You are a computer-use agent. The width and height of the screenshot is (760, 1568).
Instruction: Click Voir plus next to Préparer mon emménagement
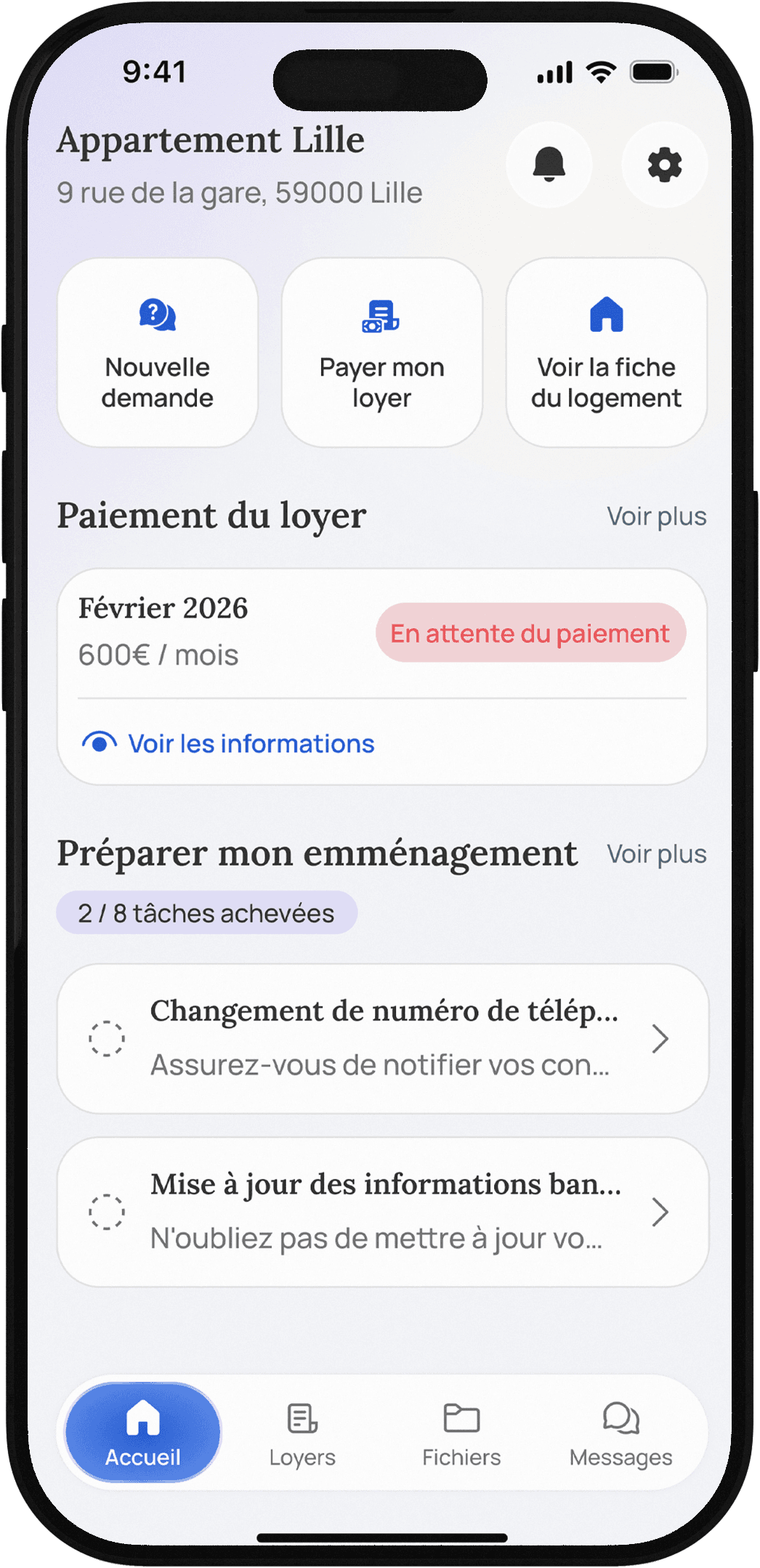click(656, 853)
